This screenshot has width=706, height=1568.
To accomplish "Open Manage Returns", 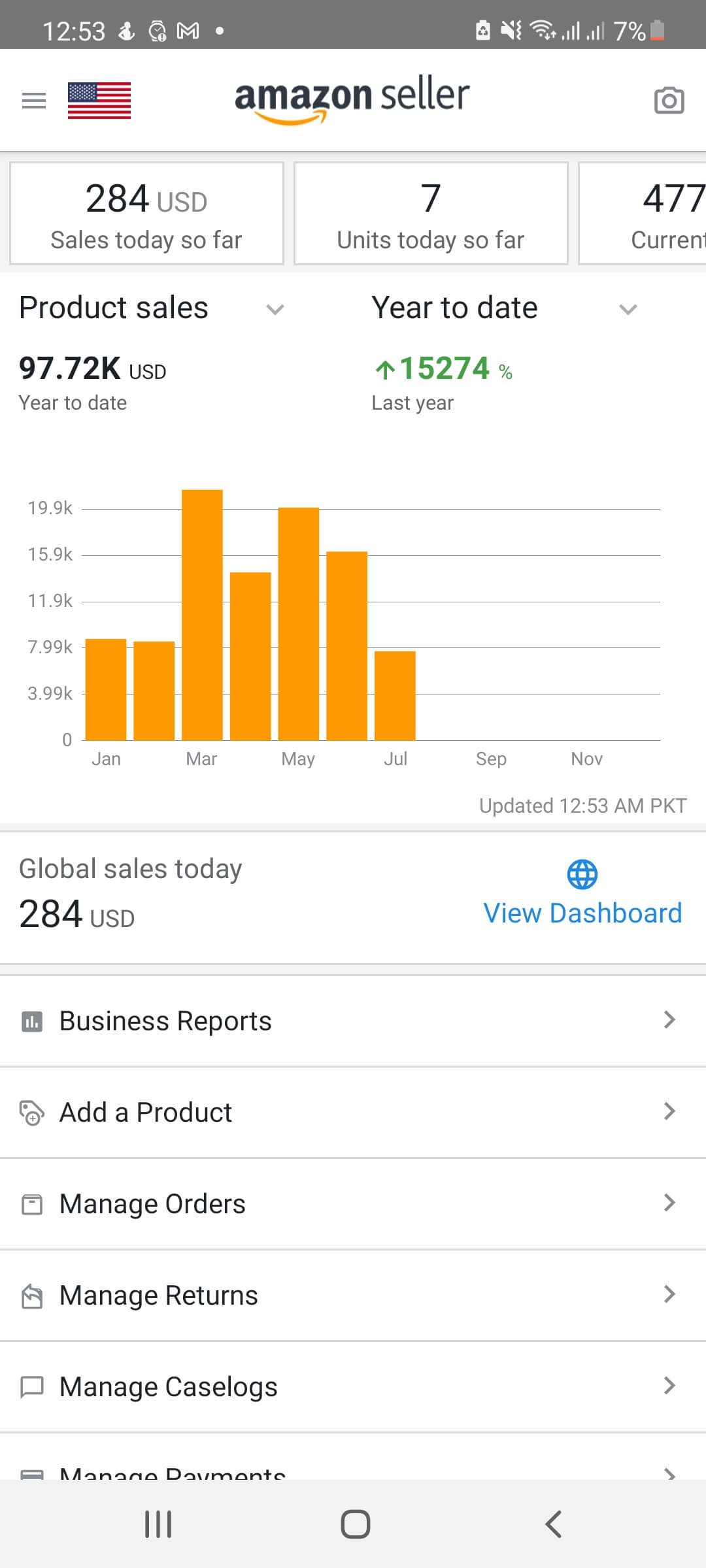I will click(x=353, y=1296).
